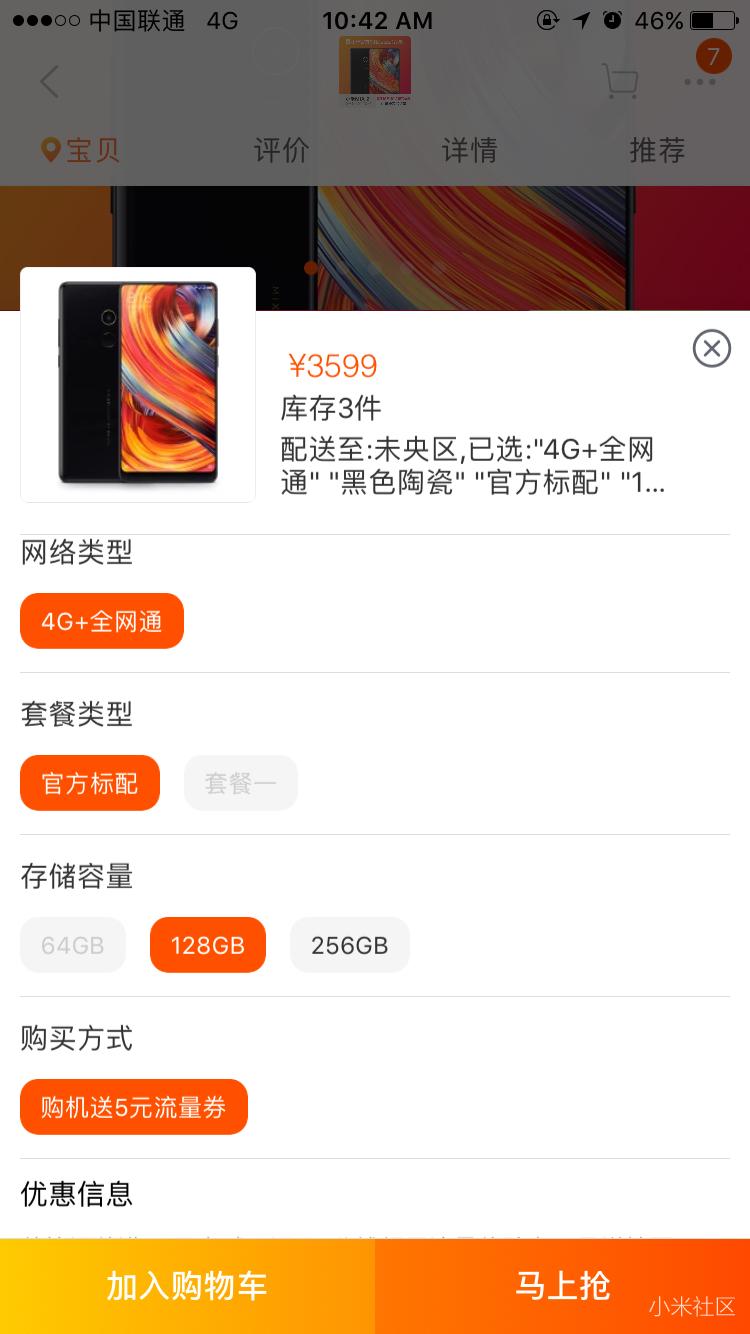
Task: Open the 推荐 recommendations tab
Action: tap(656, 150)
